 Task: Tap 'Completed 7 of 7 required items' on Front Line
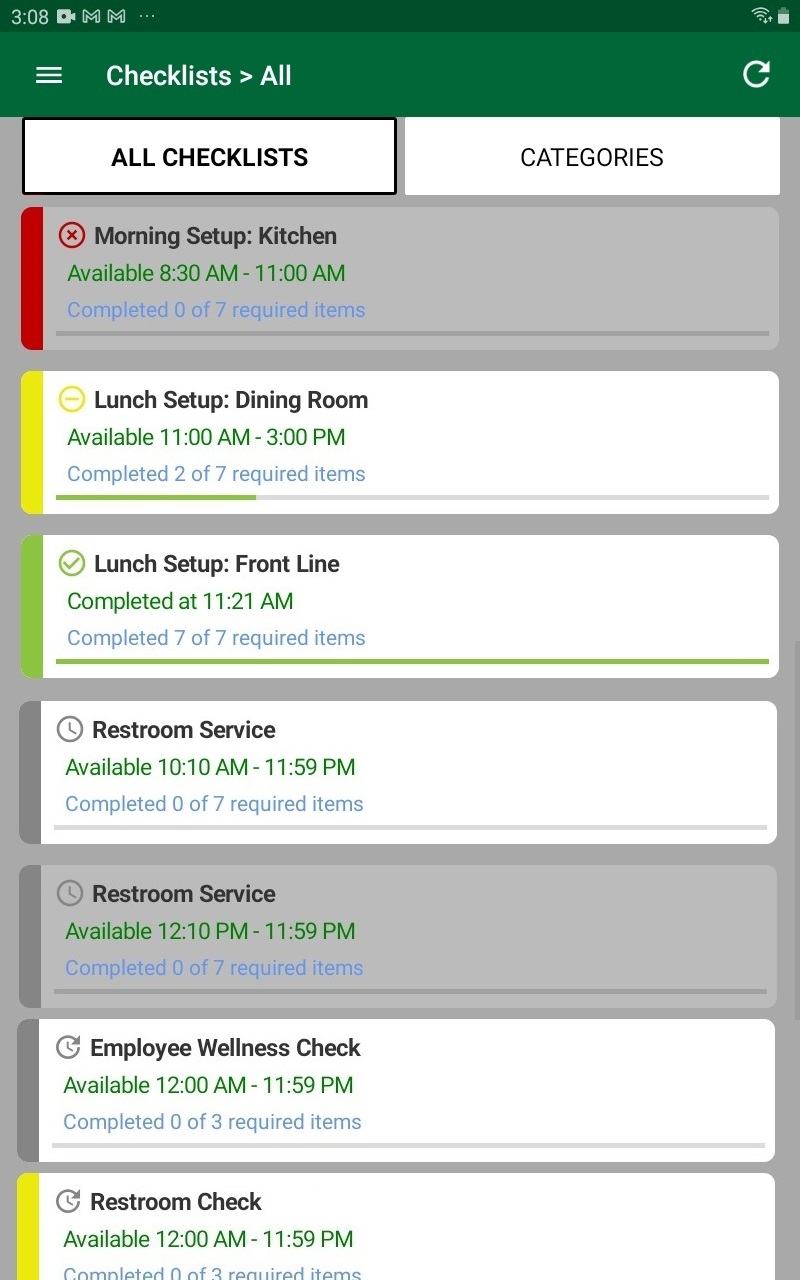[215, 637]
